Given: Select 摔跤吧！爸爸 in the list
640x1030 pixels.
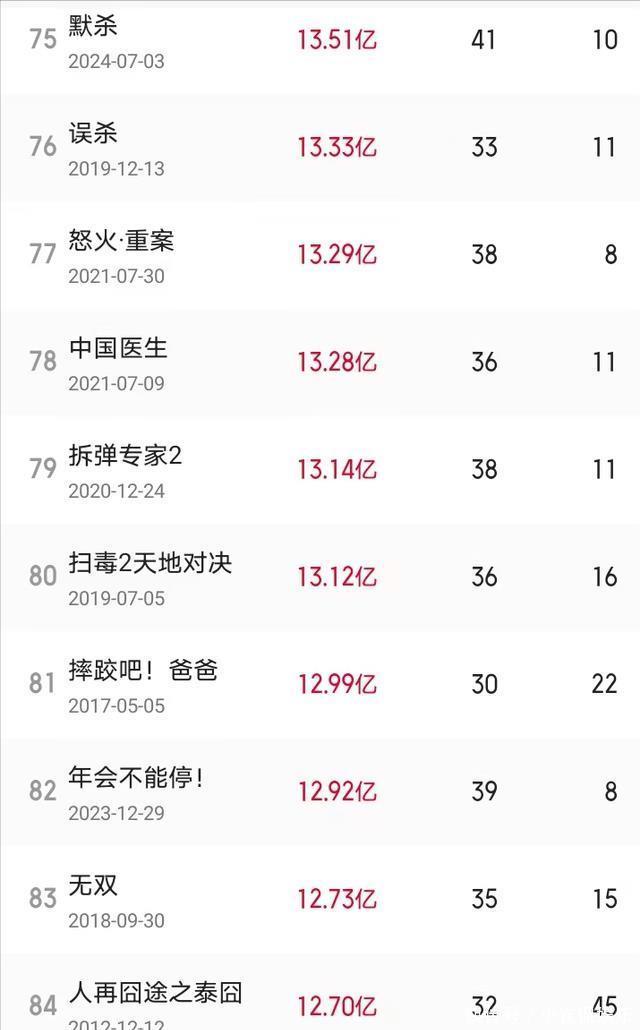Looking at the screenshot, I should tap(143, 671).
